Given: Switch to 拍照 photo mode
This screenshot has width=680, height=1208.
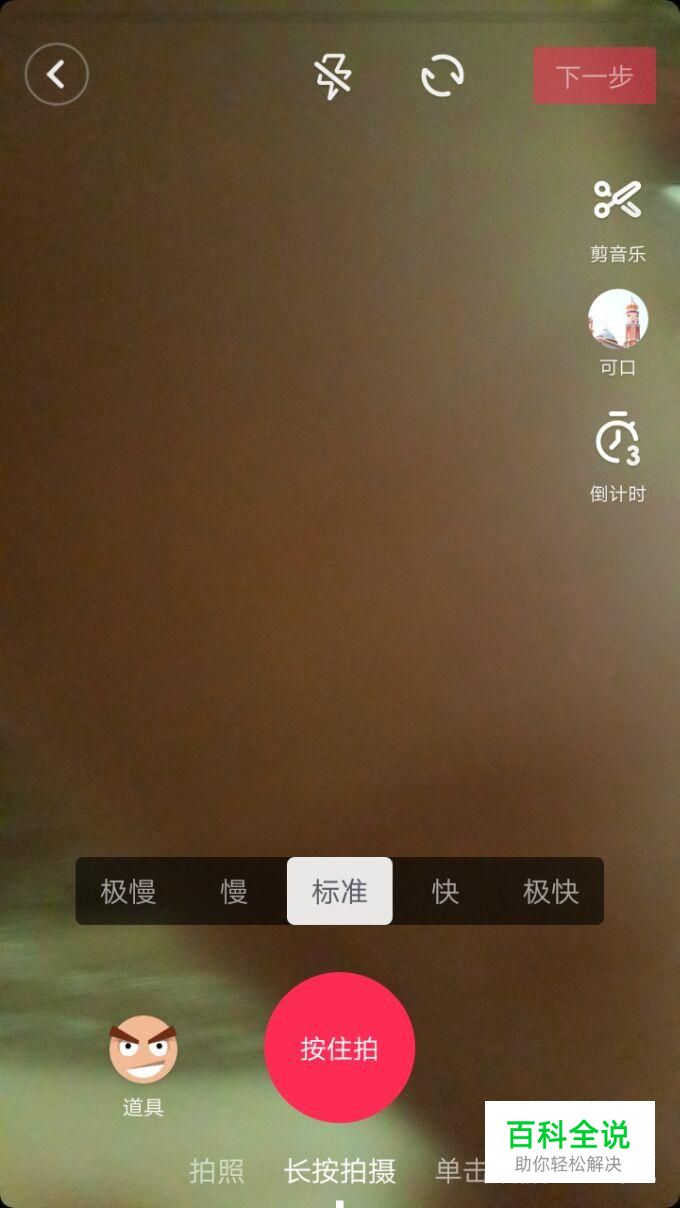Looking at the screenshot, I should [217, 1171].
